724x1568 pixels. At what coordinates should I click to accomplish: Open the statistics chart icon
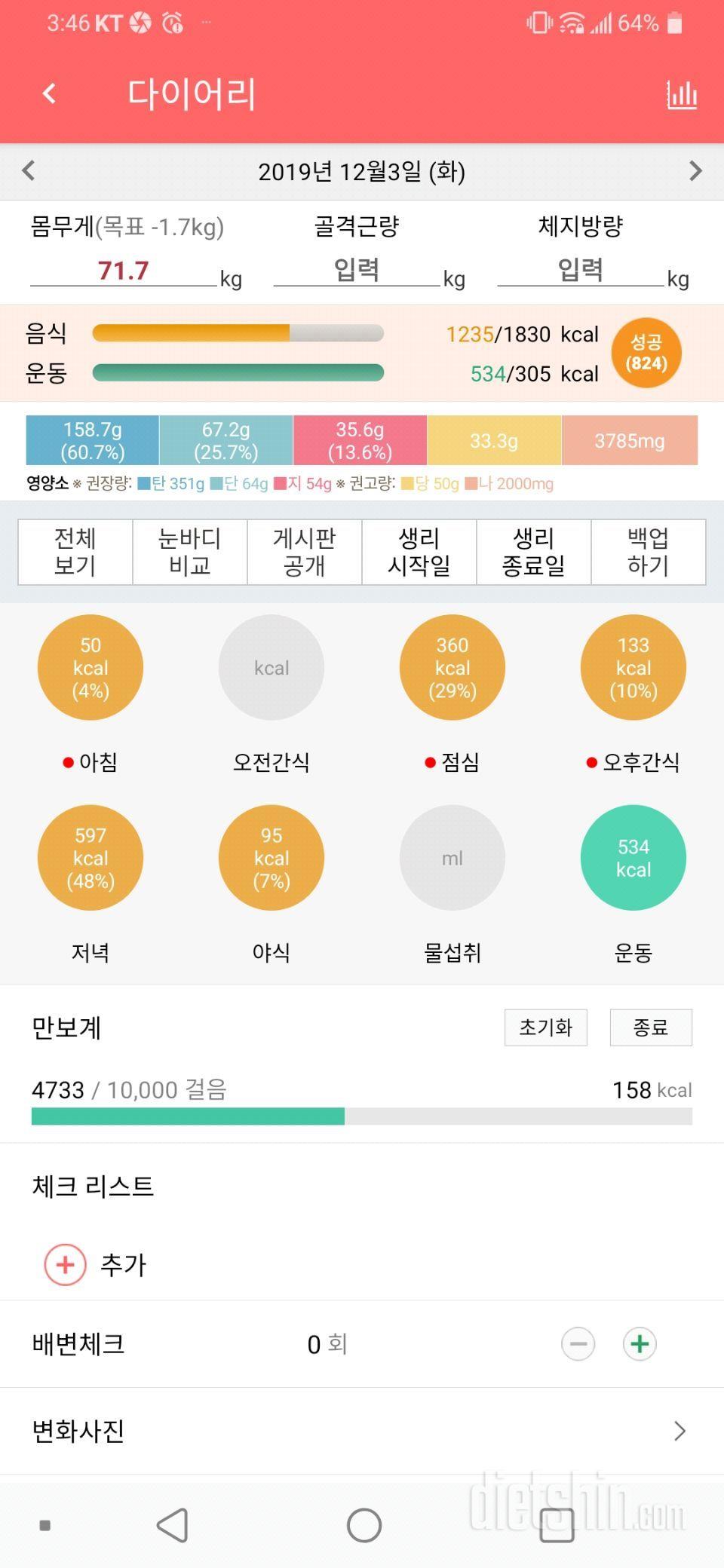(x=681, y=94)
